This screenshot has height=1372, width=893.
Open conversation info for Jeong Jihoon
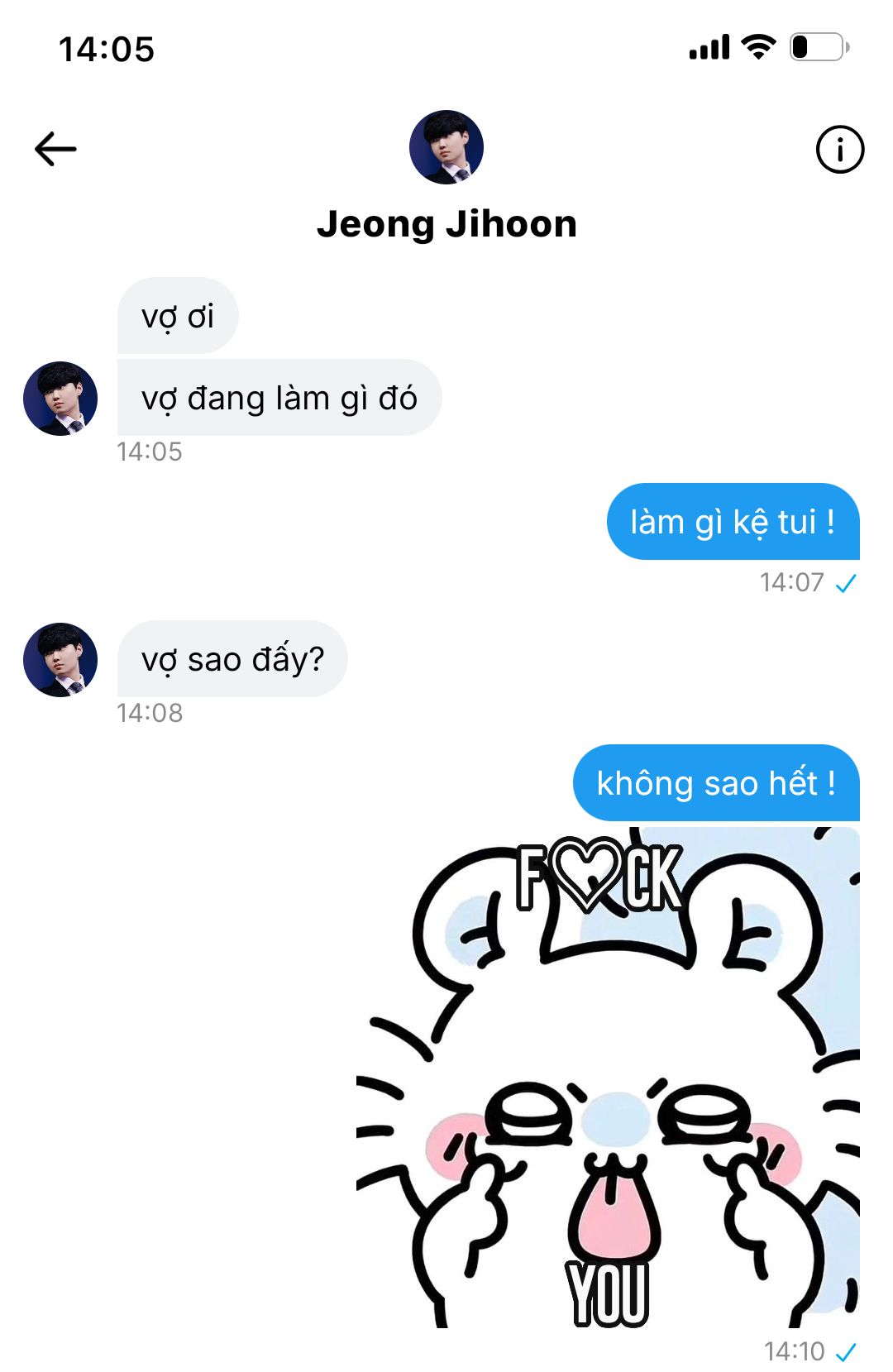pyautogui.click(x=839, y=150)
